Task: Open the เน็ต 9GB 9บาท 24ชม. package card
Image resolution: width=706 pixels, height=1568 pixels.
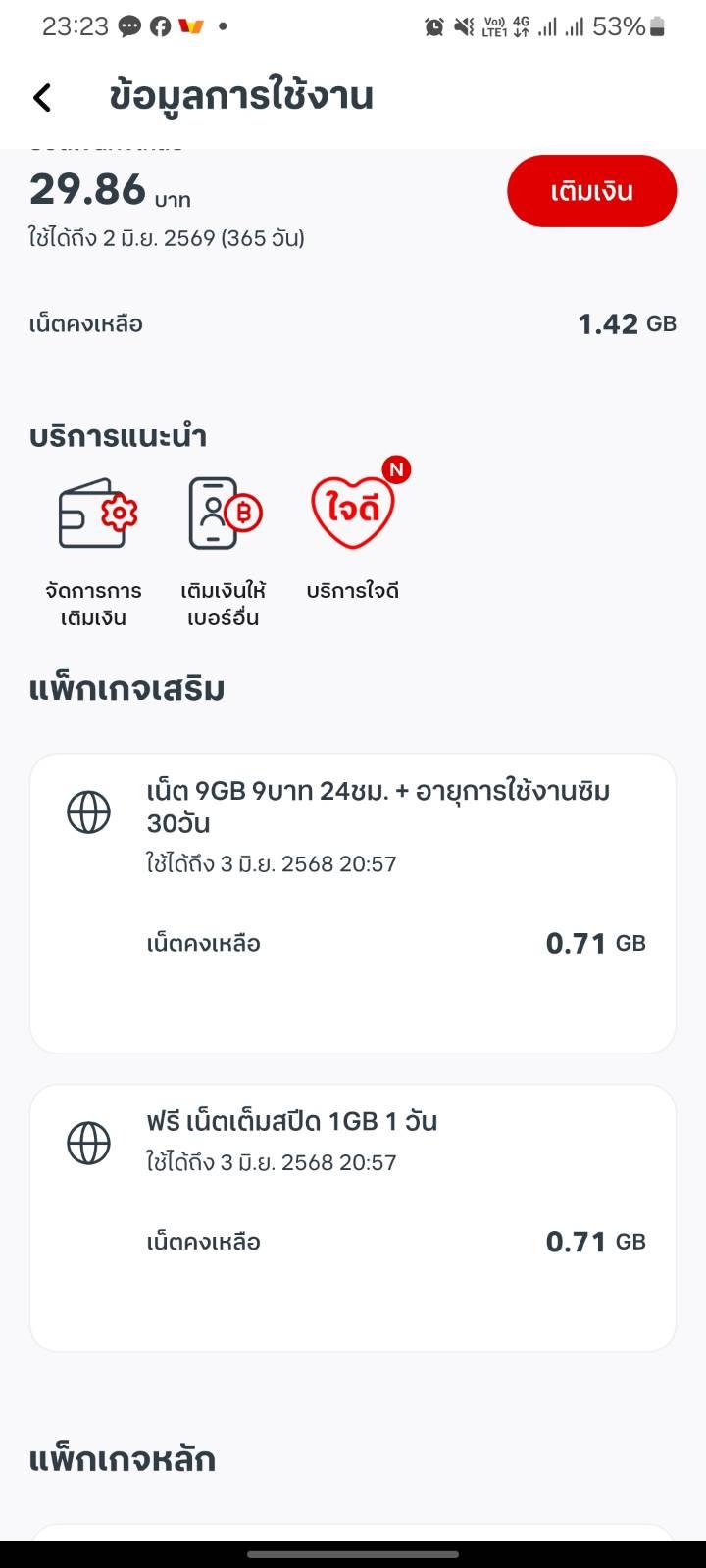Action: pyautogui.click(x=353, y=904)
